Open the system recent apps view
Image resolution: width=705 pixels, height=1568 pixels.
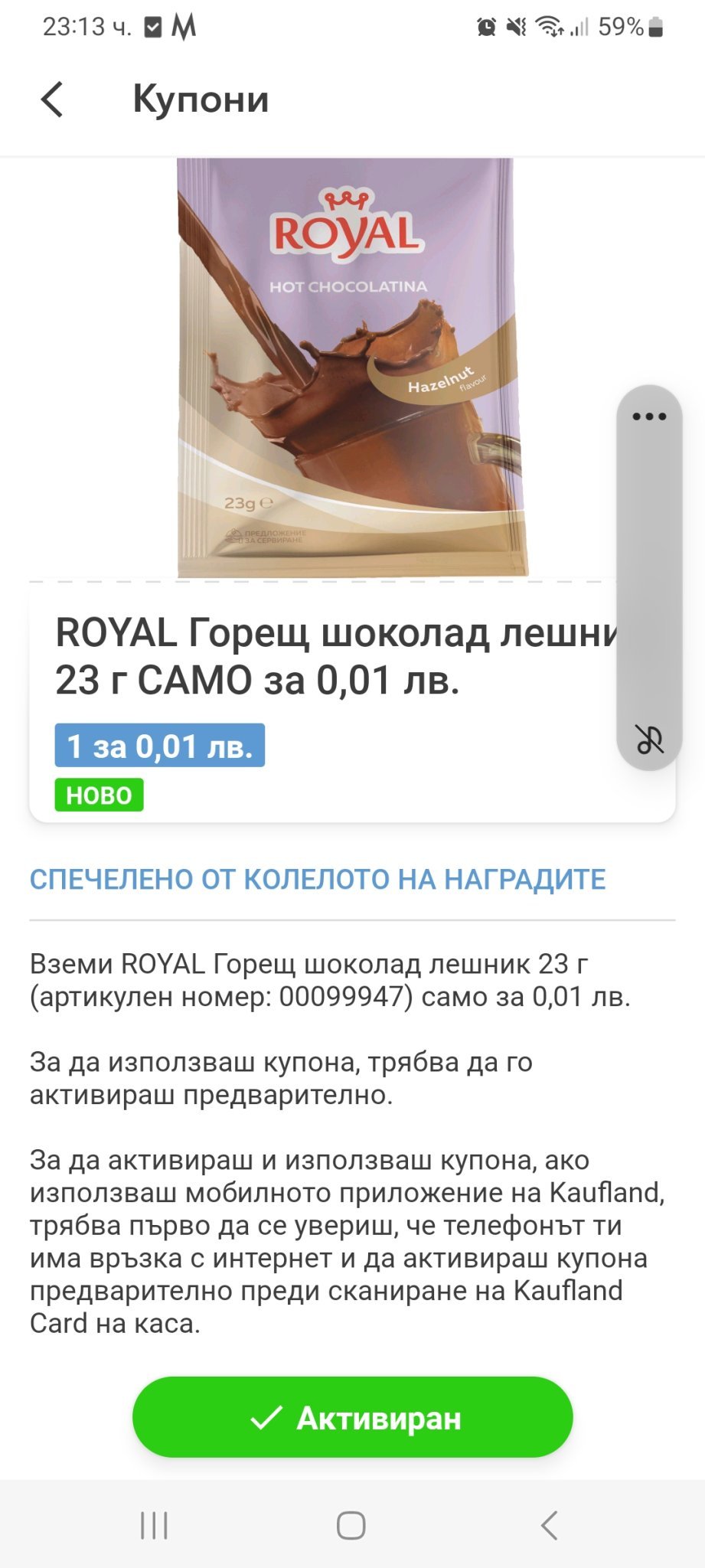[154, 1525]
